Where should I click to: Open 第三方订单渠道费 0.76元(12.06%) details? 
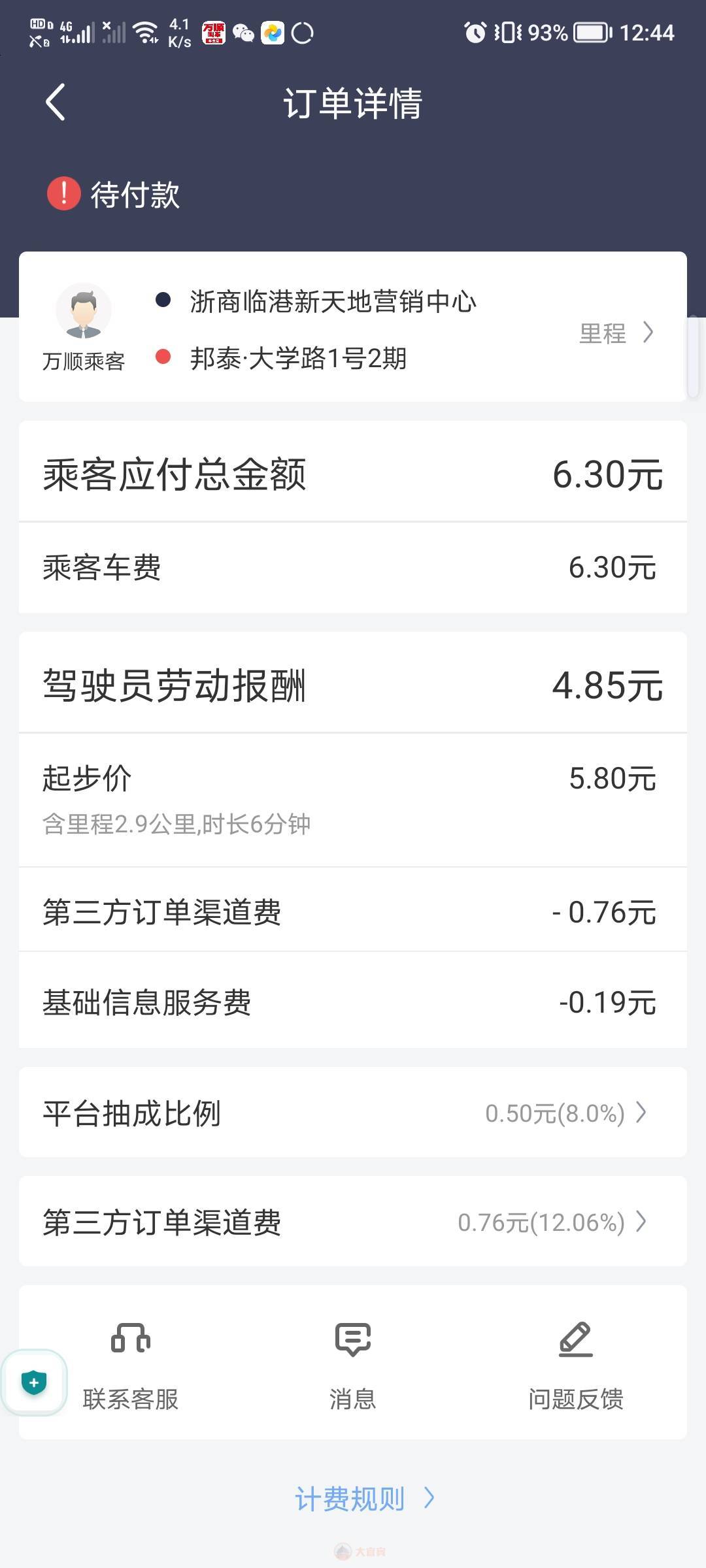353,1222
